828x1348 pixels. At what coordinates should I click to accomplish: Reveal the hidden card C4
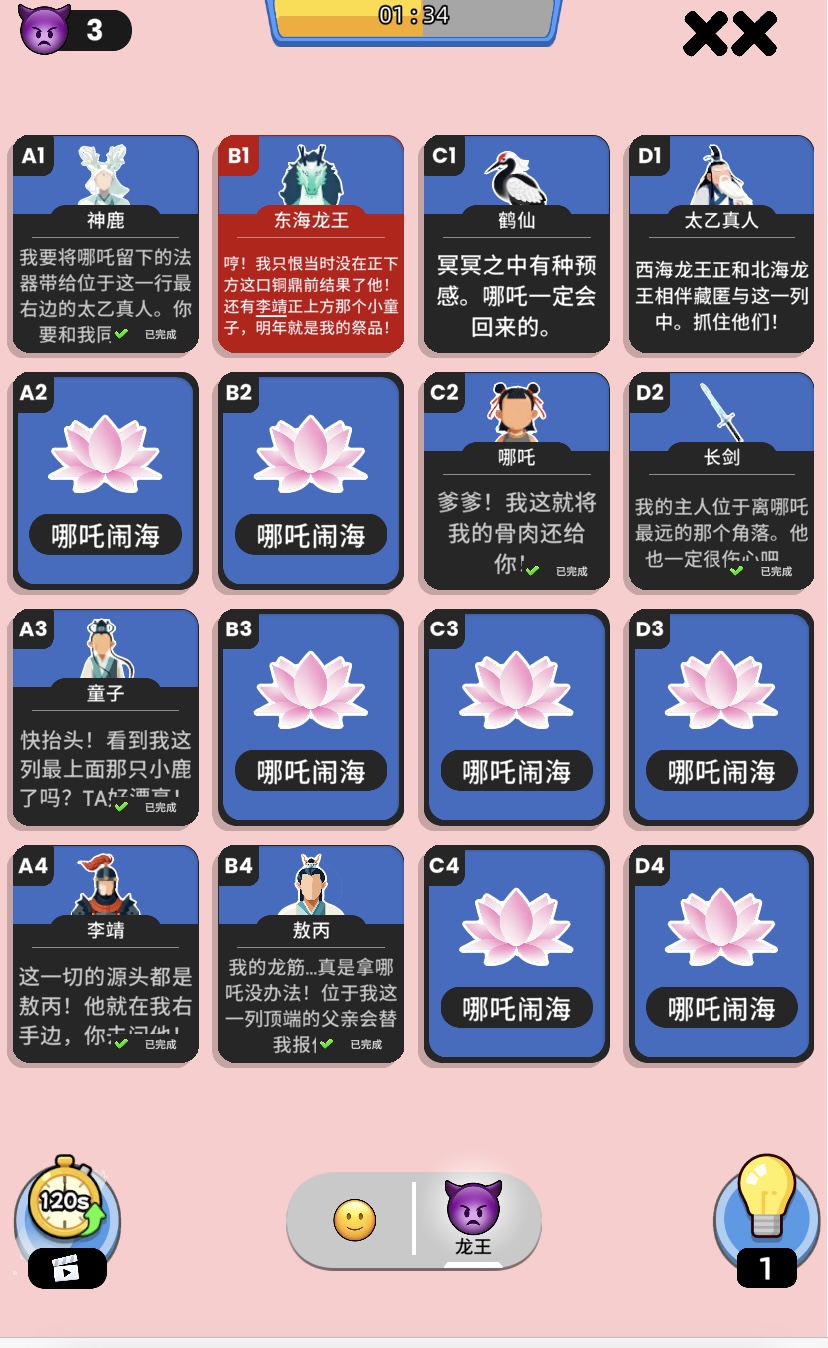coord(516,953)
